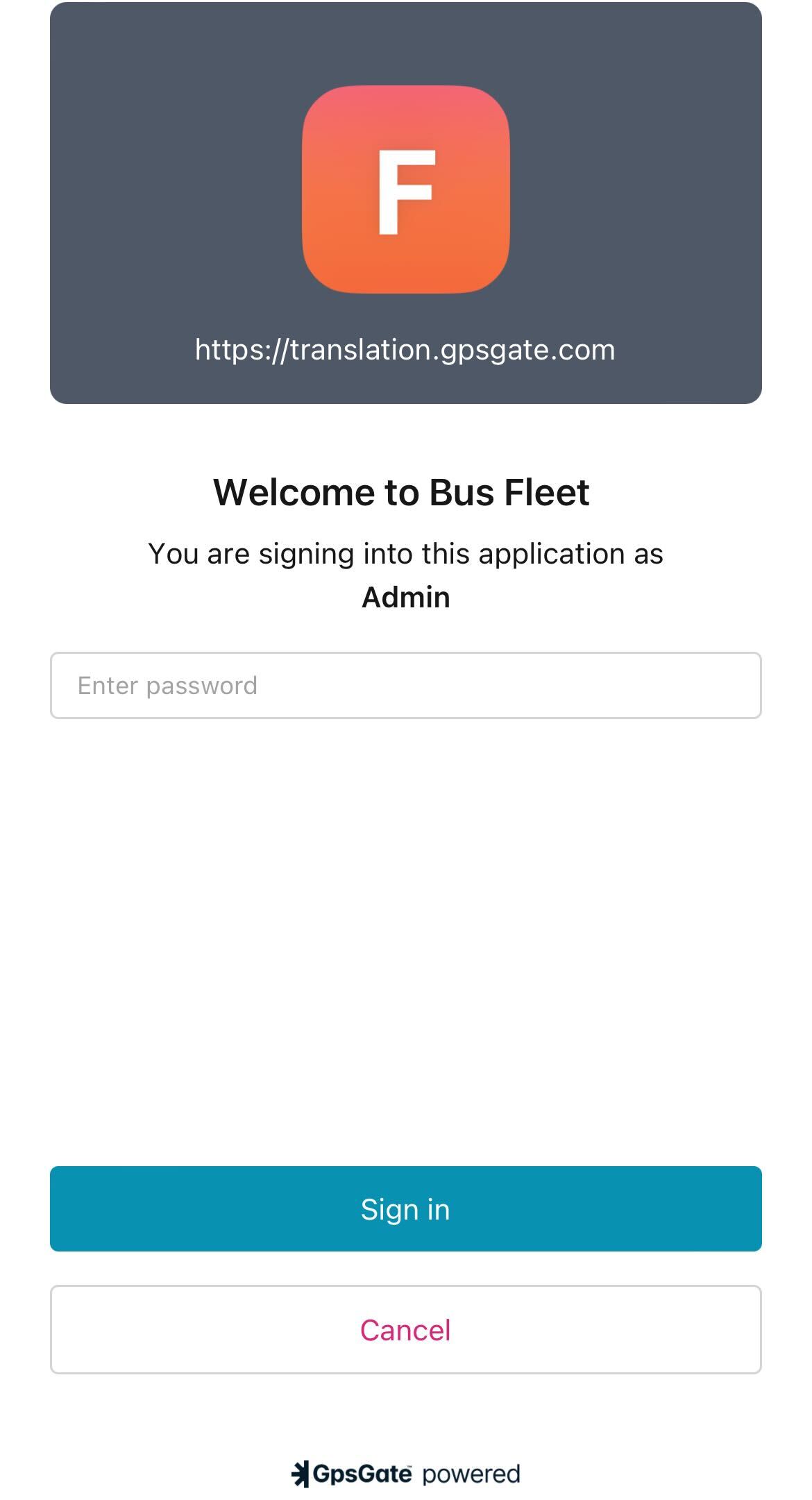812x1500 pixels.
Task: Open the translation.gpsgate.com URL
Action: click(x=406, y=351)
